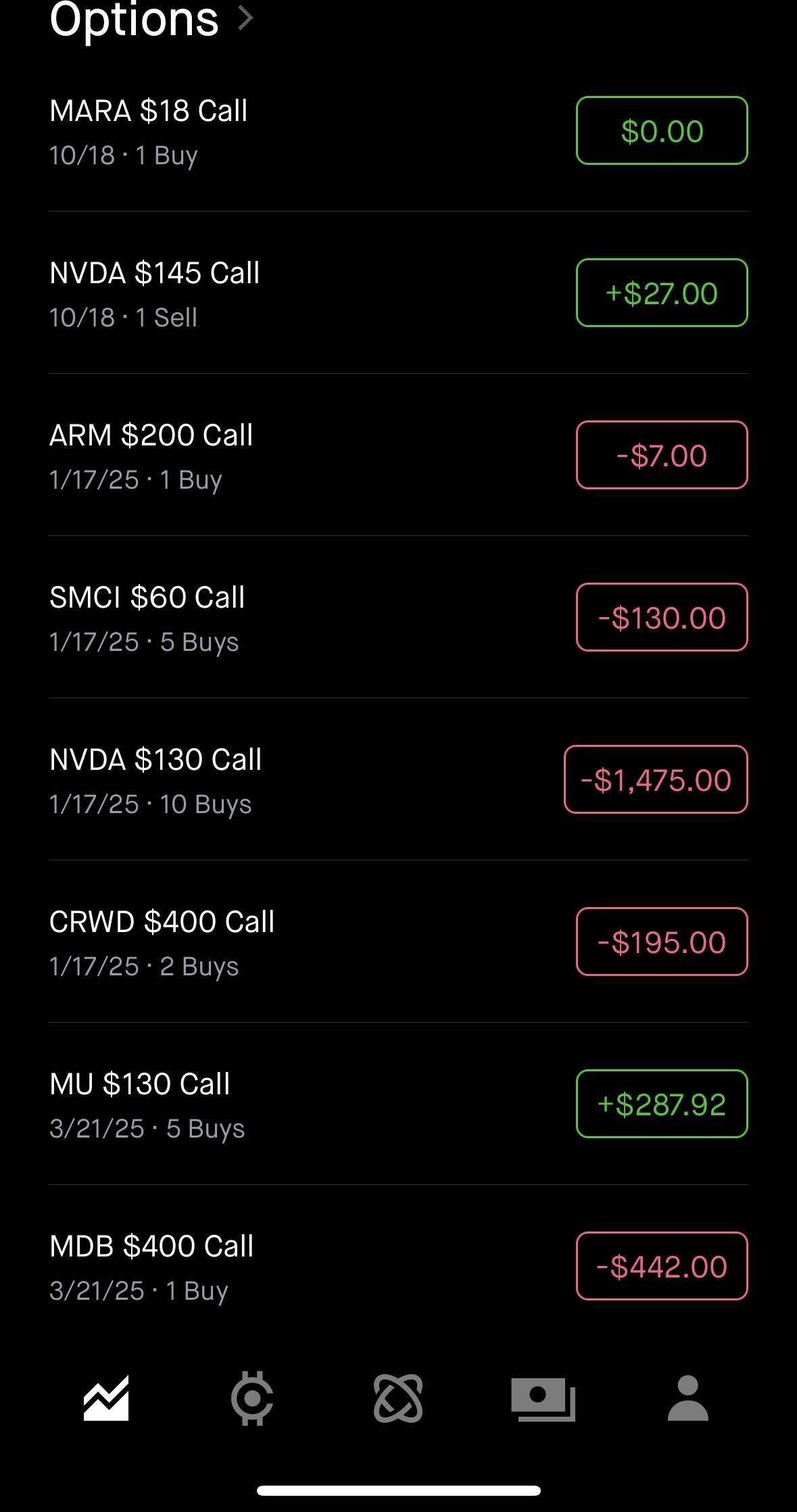Tap the +$287.92 gain for MU $130 Call

coord(661,1104)
